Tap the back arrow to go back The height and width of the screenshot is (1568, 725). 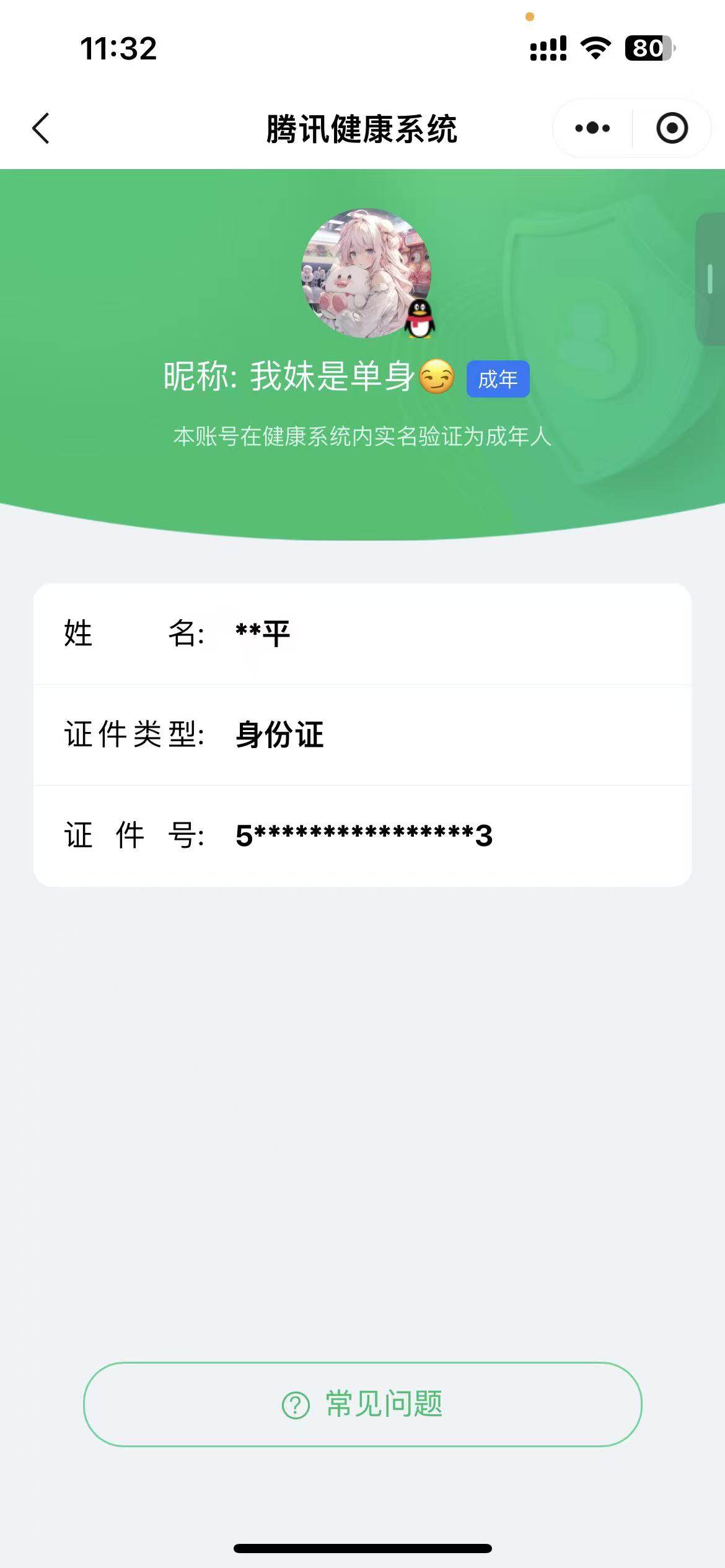point(40,128)
